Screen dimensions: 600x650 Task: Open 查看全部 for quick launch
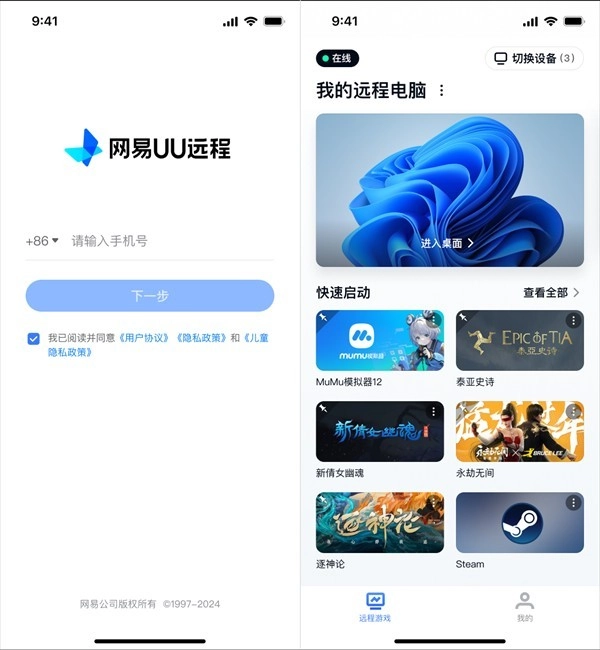point(551,292)
